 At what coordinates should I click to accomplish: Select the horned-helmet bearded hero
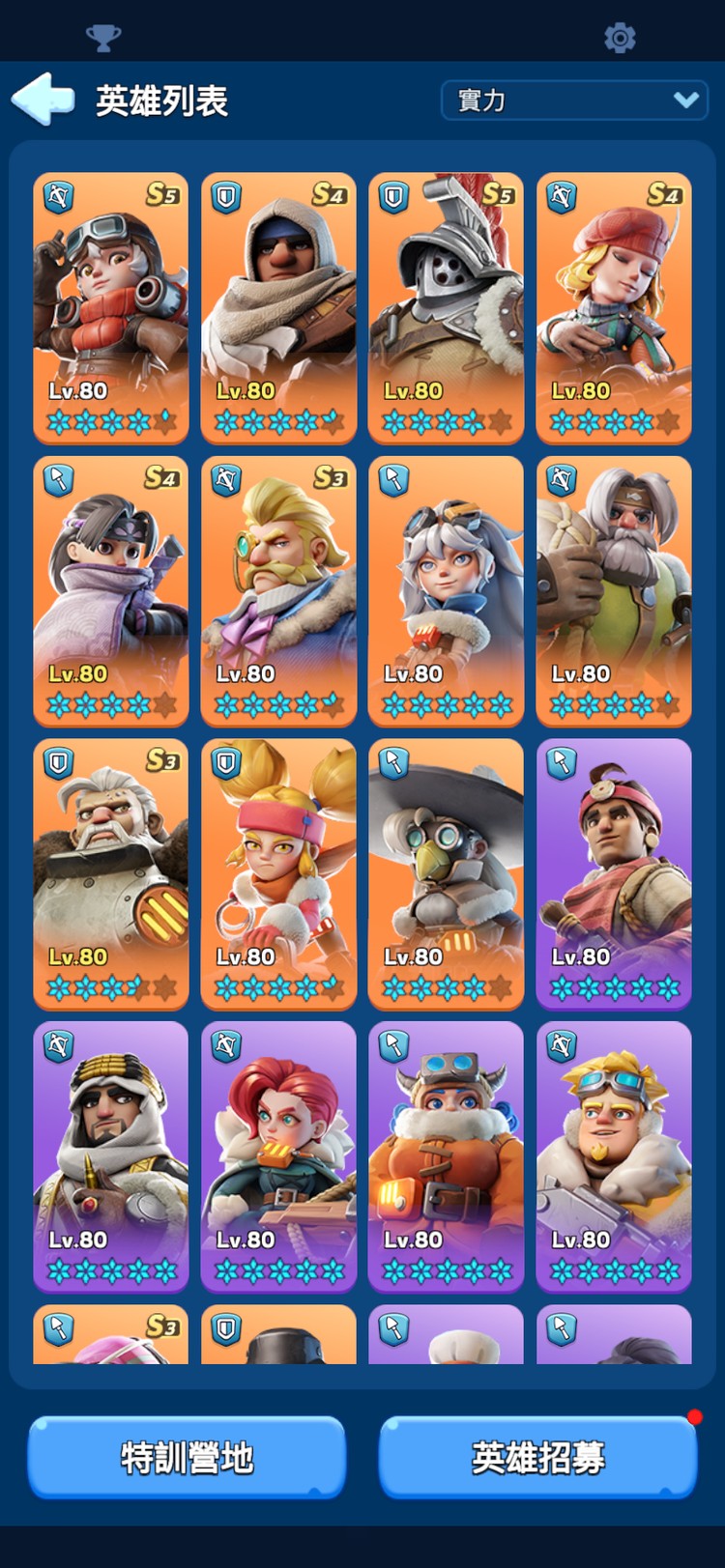tap(446, 1156)
